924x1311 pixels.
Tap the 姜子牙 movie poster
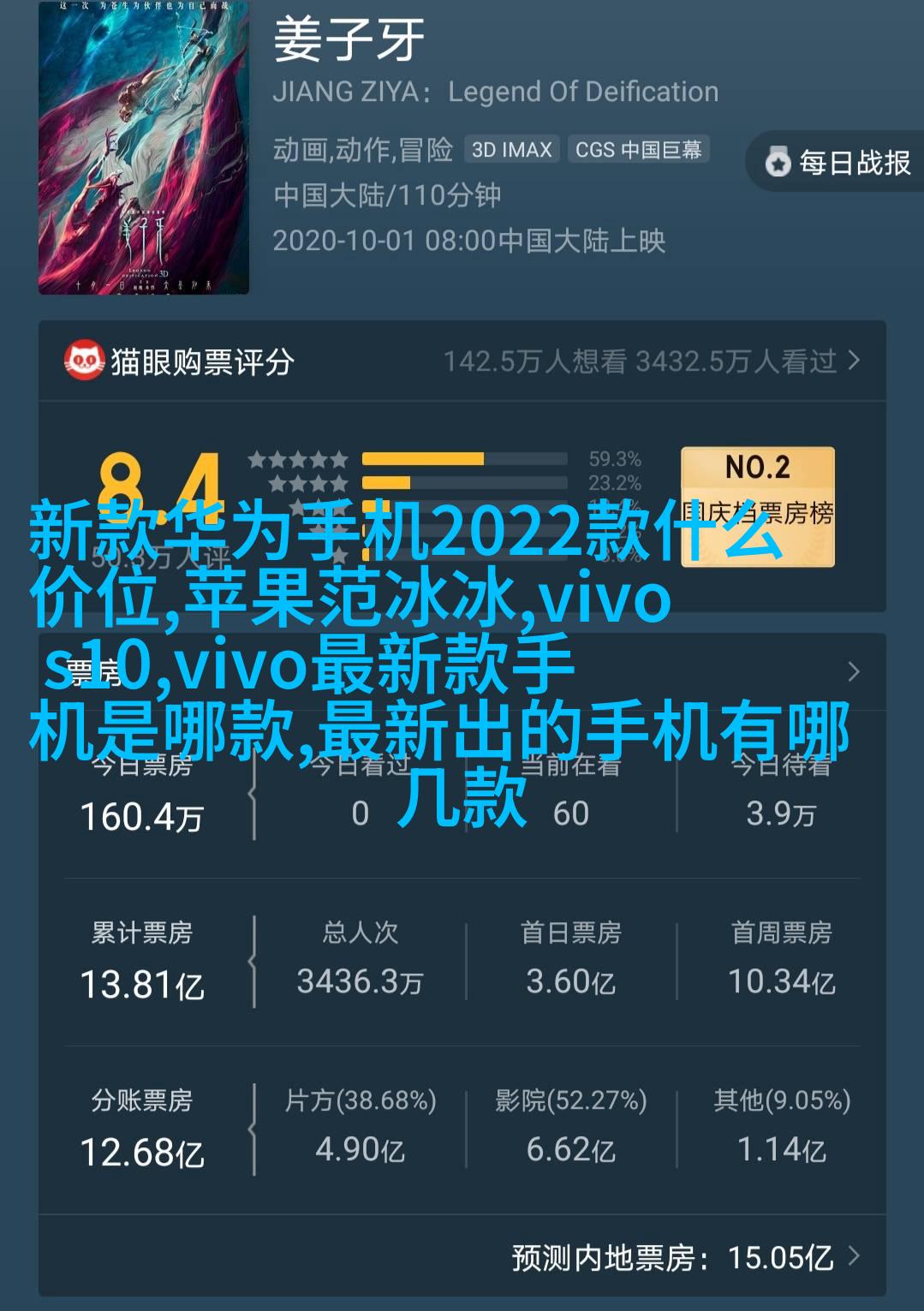pos(144,149)
